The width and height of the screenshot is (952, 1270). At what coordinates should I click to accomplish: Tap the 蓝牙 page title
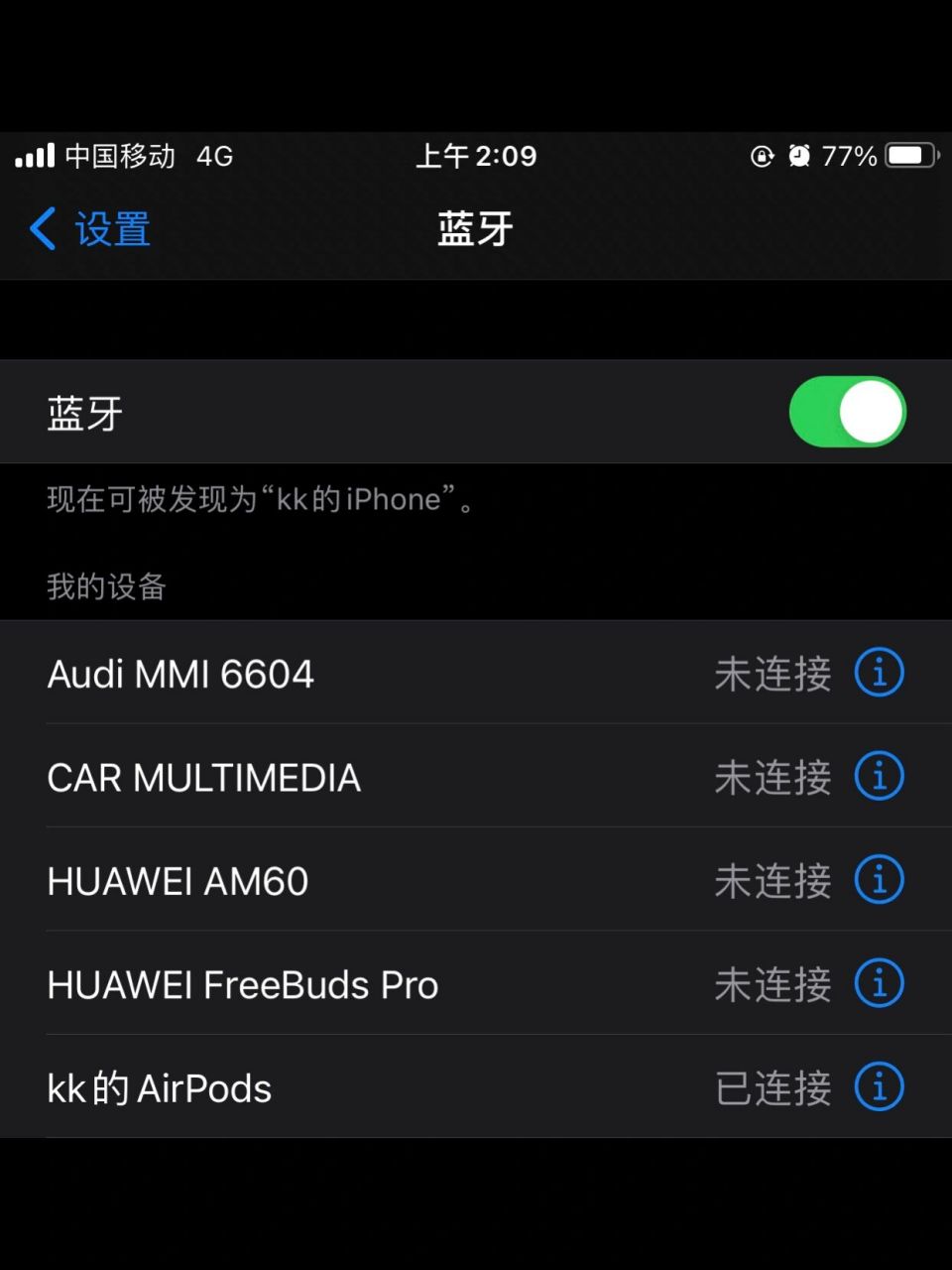(x=476, y=229)
